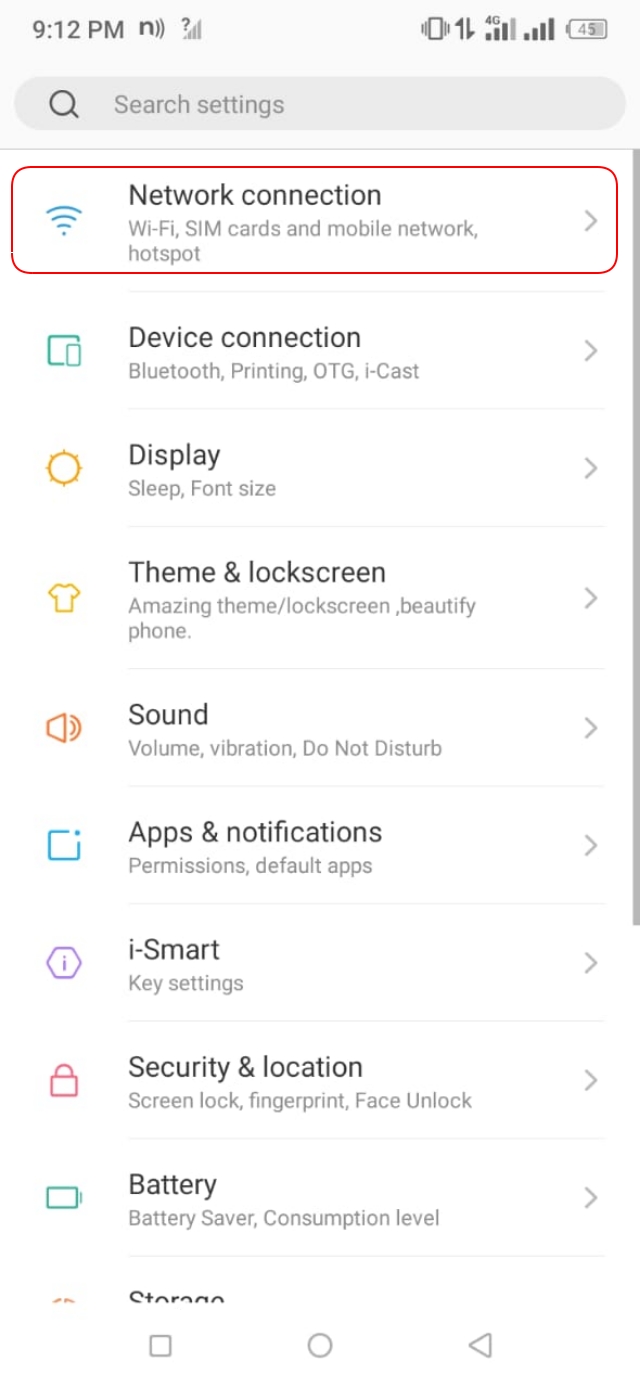Tap the system back button
Screen dimensions: 640x1388
(480, 1345)
